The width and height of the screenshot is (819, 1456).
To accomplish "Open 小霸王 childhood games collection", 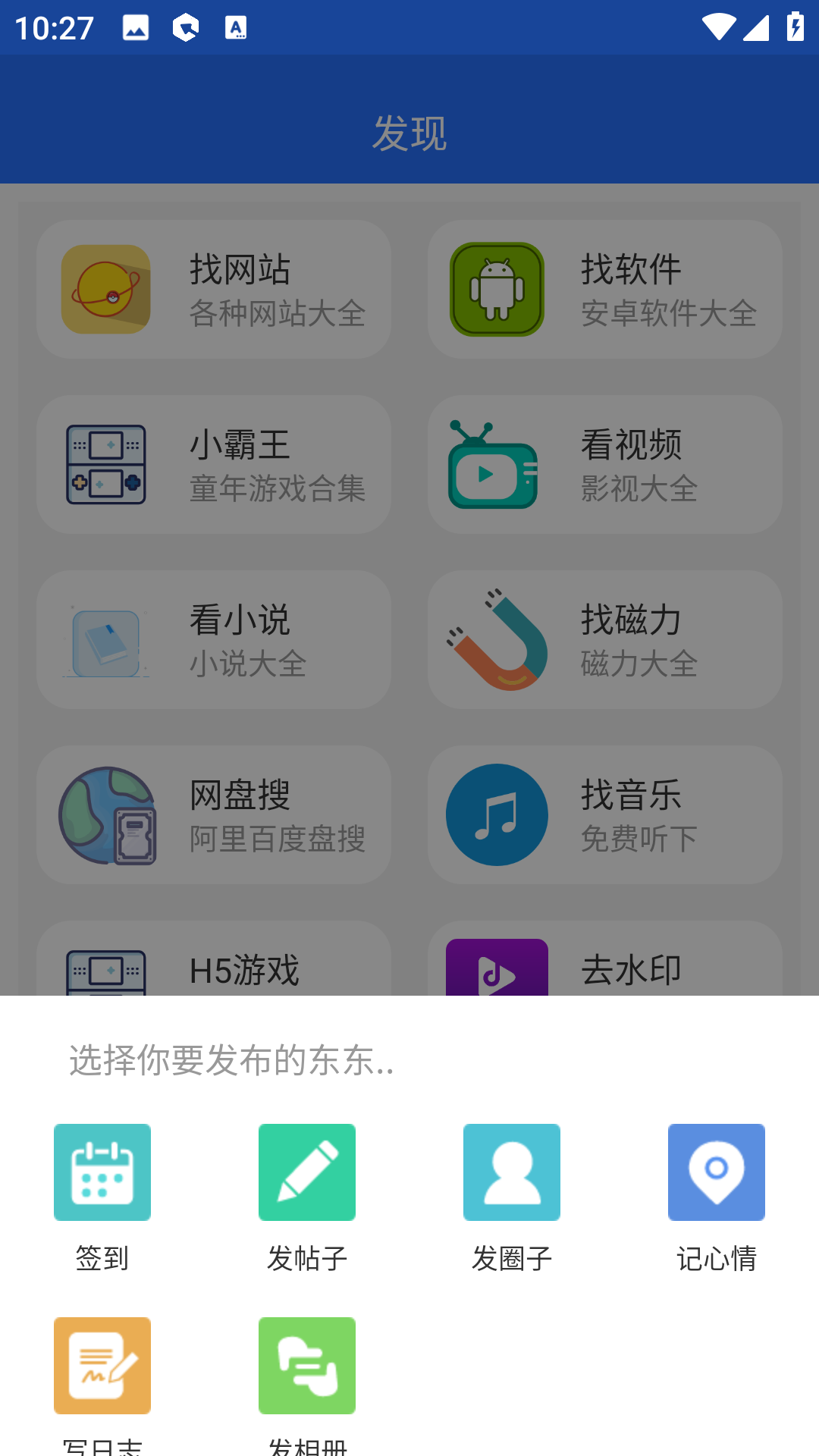I will [x=215, y=463].
